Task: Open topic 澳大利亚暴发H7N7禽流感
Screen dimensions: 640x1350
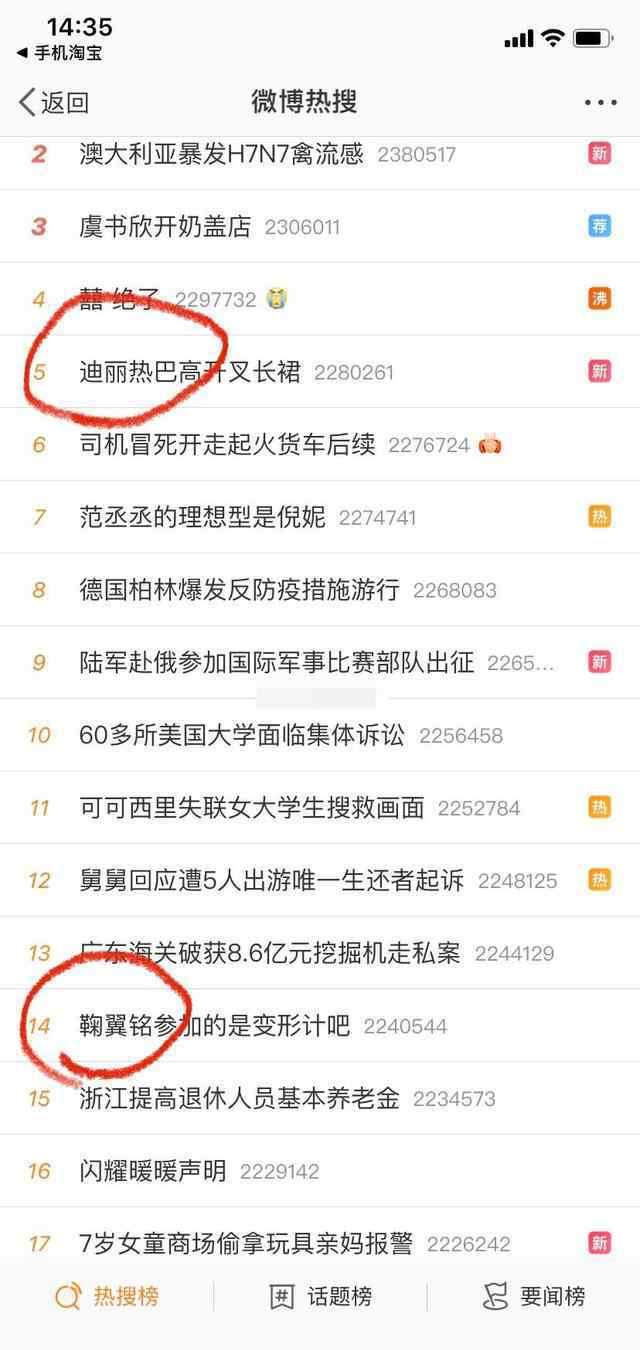Action: click(221, 154)
